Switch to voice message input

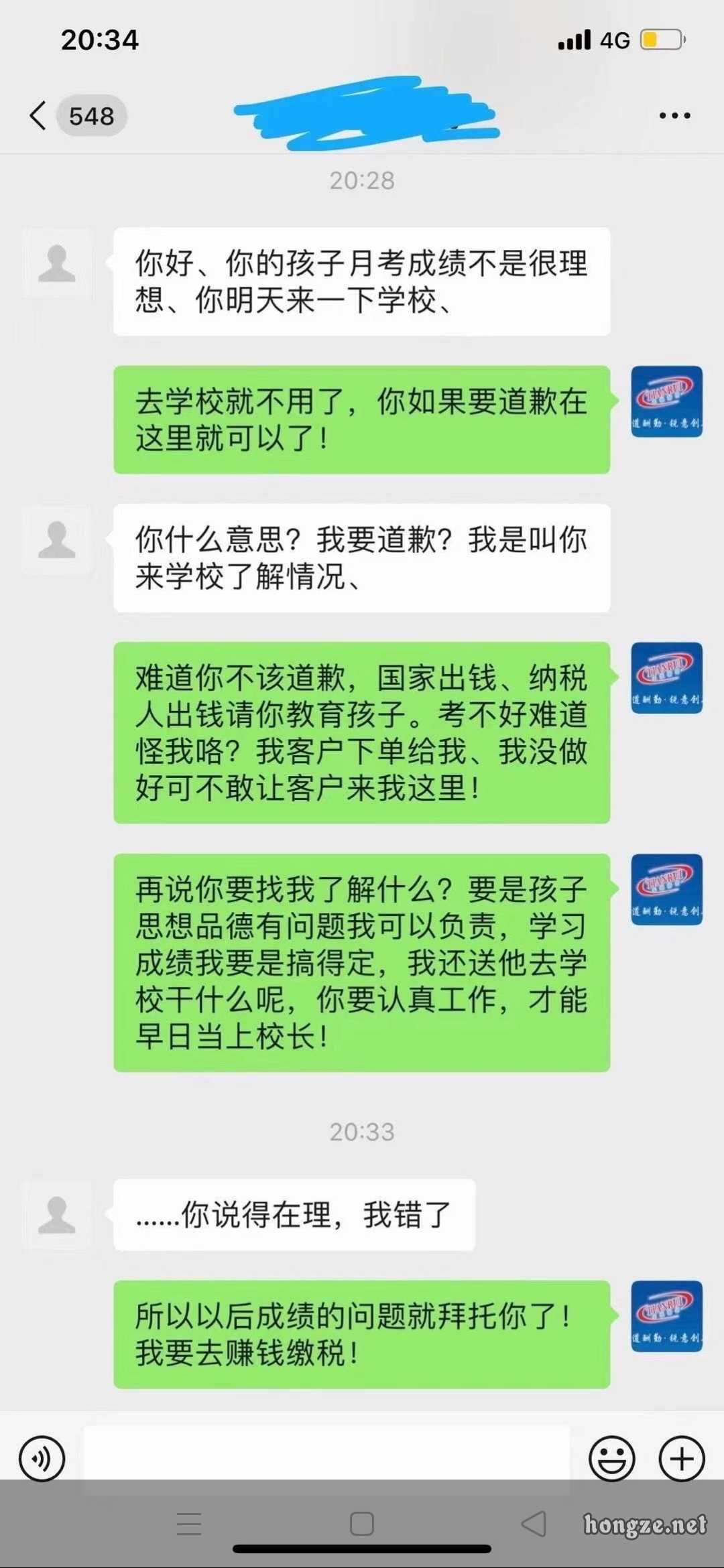pyautogui.click(x=42, y=1458)
